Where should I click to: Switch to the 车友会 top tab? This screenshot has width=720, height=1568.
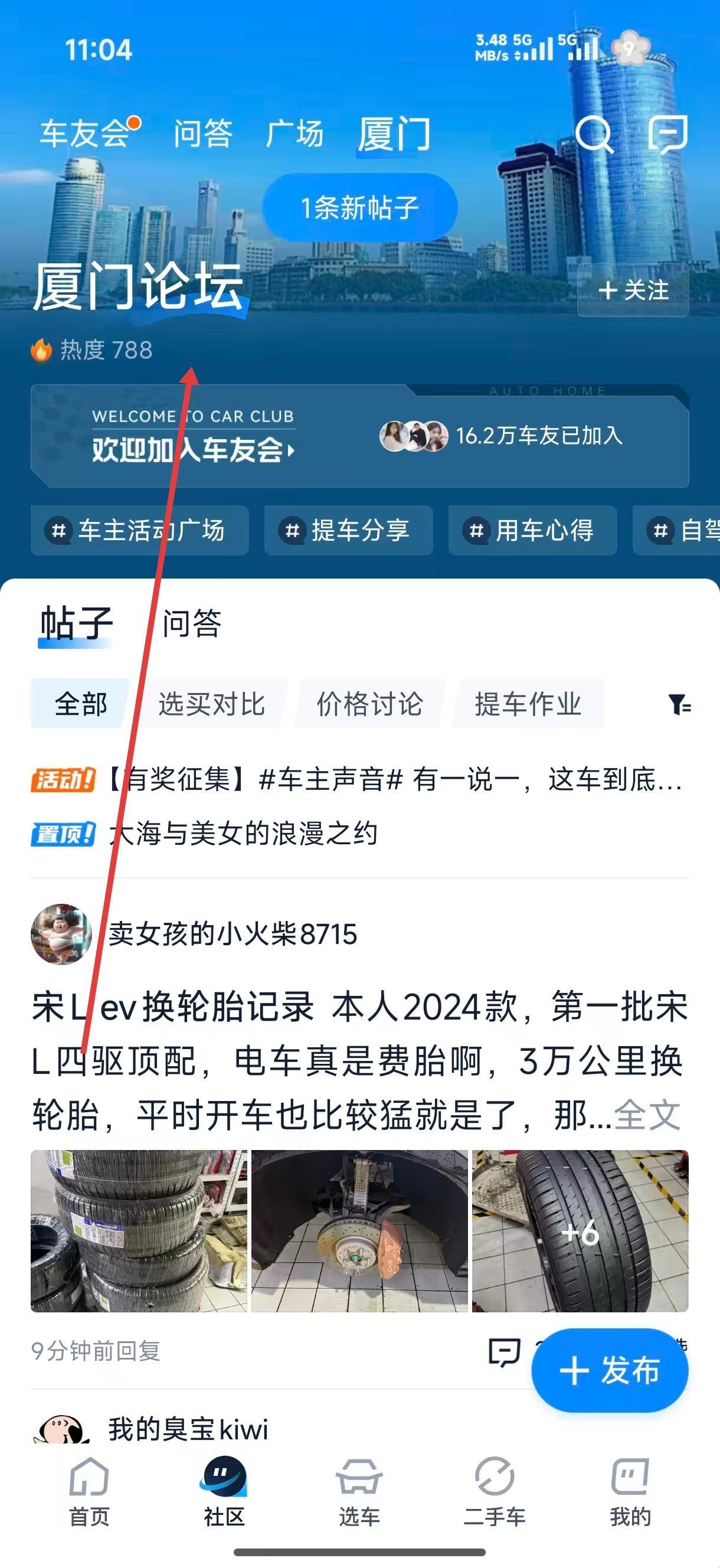[x=85, y=133]
